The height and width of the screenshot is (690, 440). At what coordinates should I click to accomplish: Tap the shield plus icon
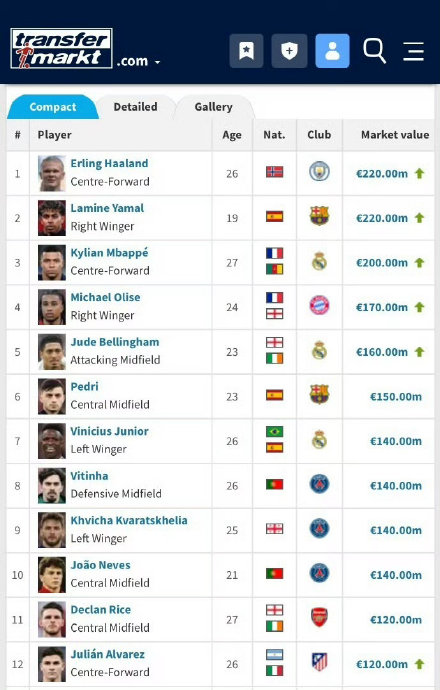289,51
